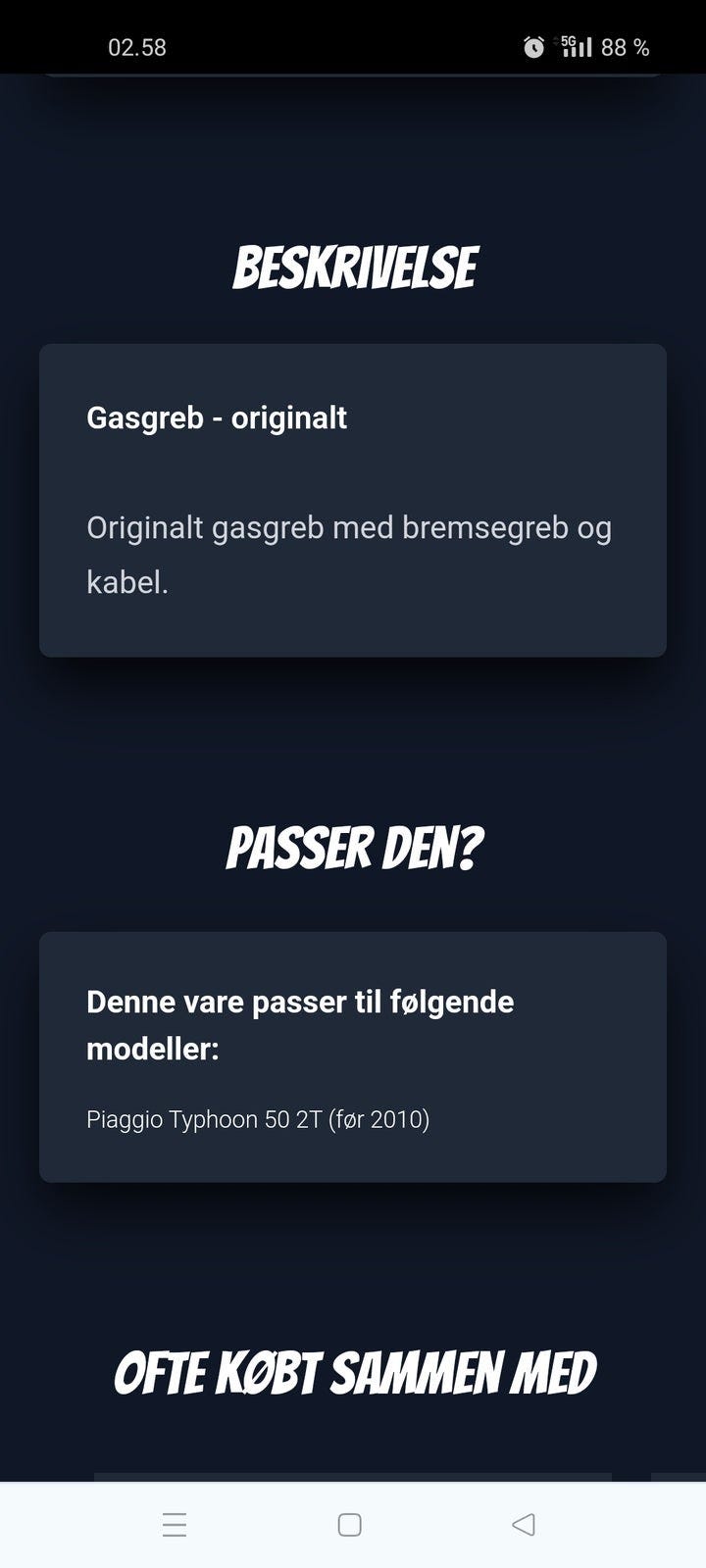Viewport: 706px width, 1568px height.
Task: Tap the status bar to expand notifications
Action: click(353, 39)
